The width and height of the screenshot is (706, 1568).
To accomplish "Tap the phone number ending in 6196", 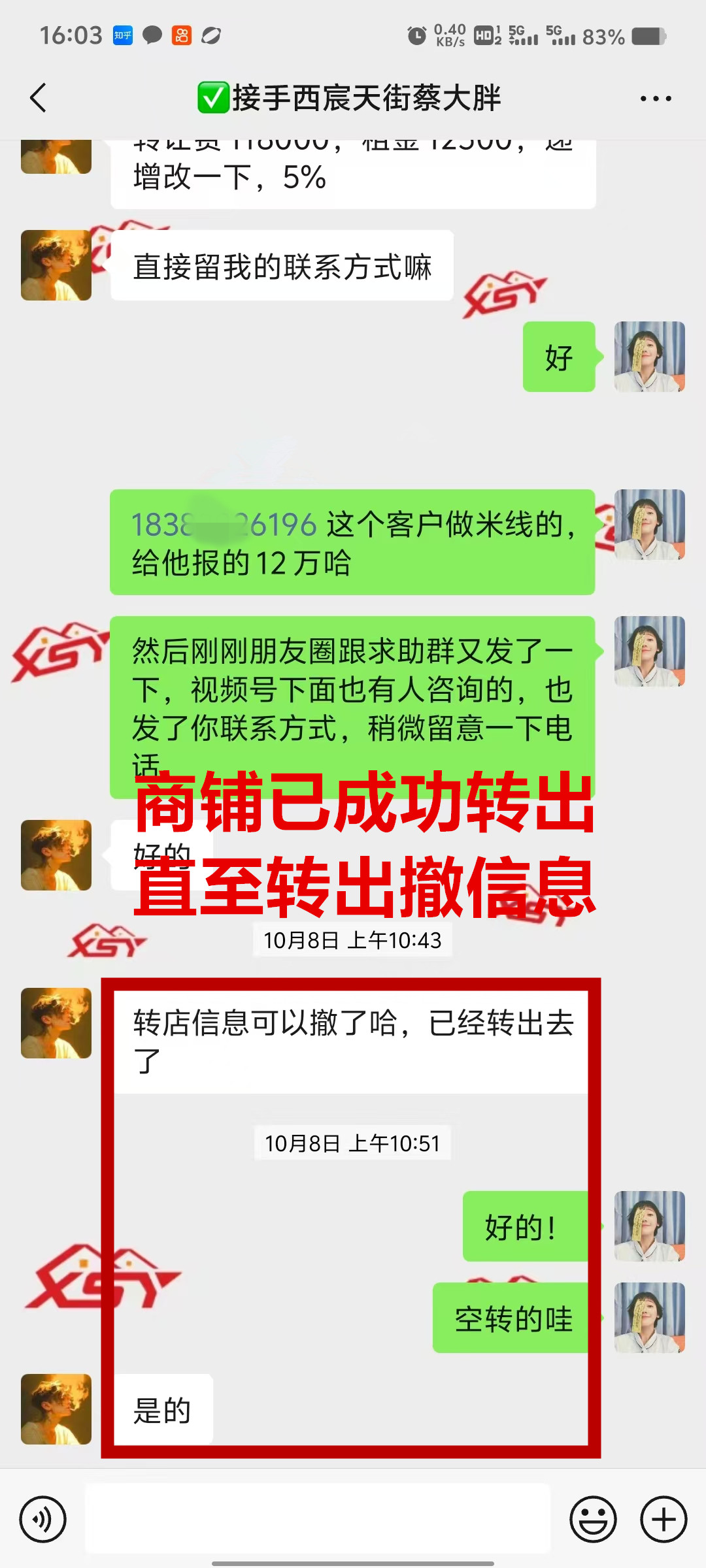I will [224, 525].
